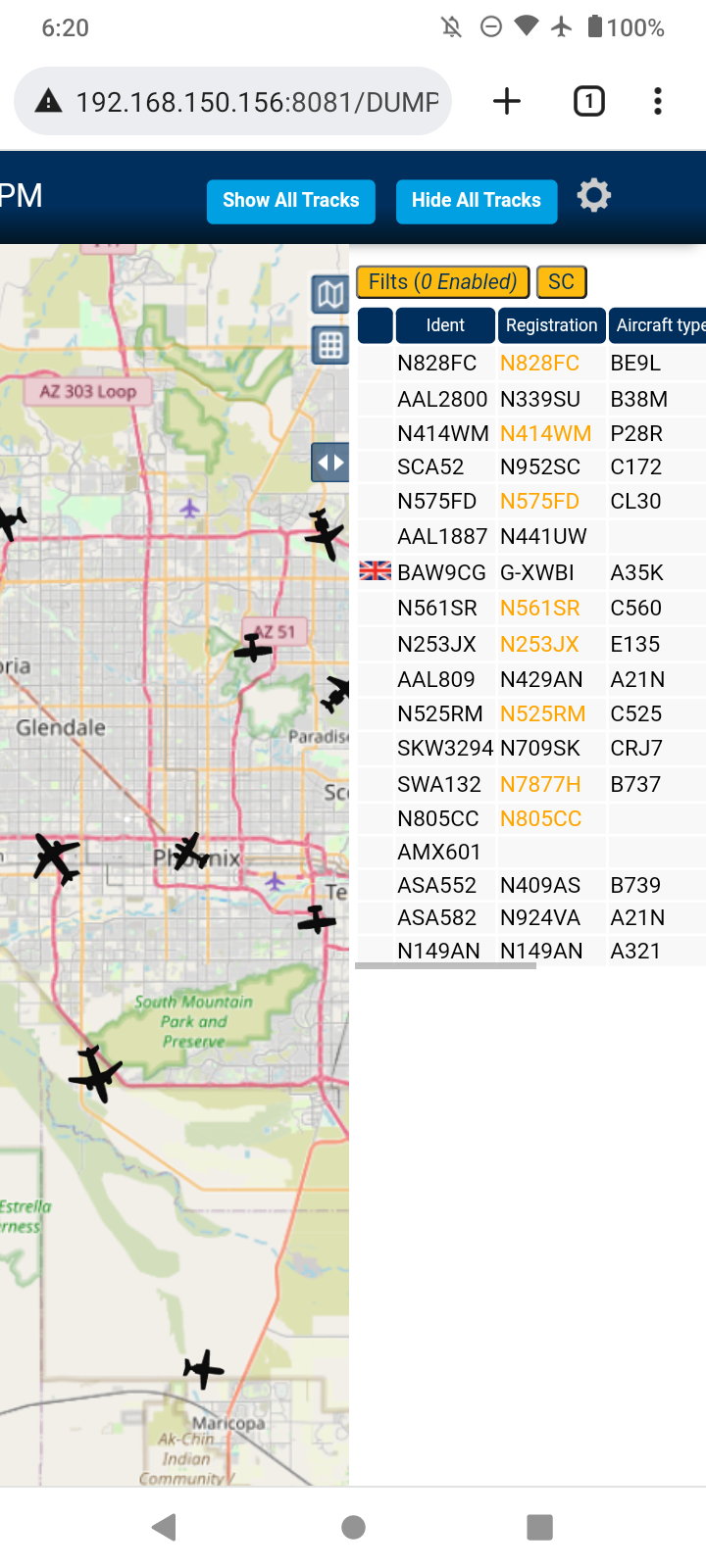This screenshot has height=1568, width=706.
Task: Open the browser overflow menu
Action: [658, 101]
